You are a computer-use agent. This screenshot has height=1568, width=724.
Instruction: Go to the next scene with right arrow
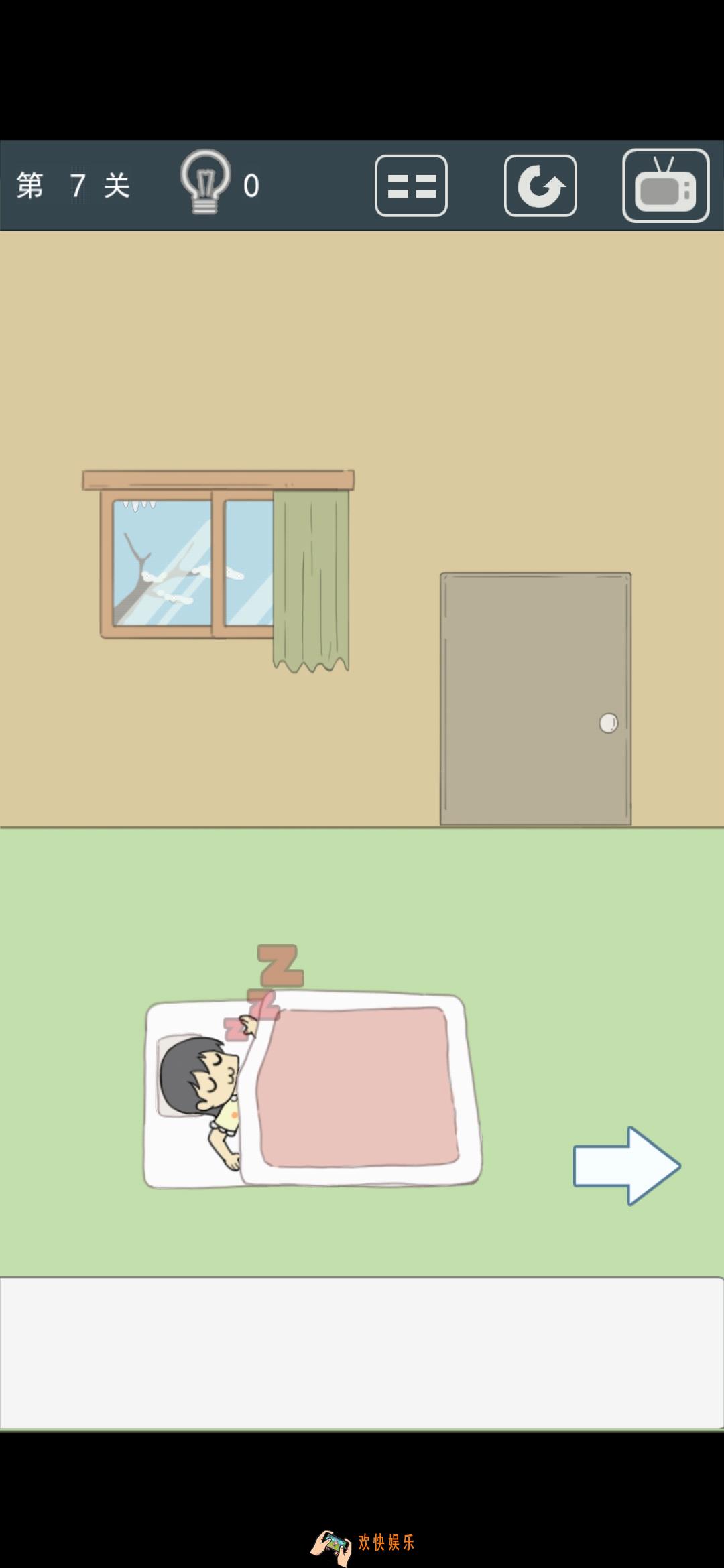tap(626, 1166)
